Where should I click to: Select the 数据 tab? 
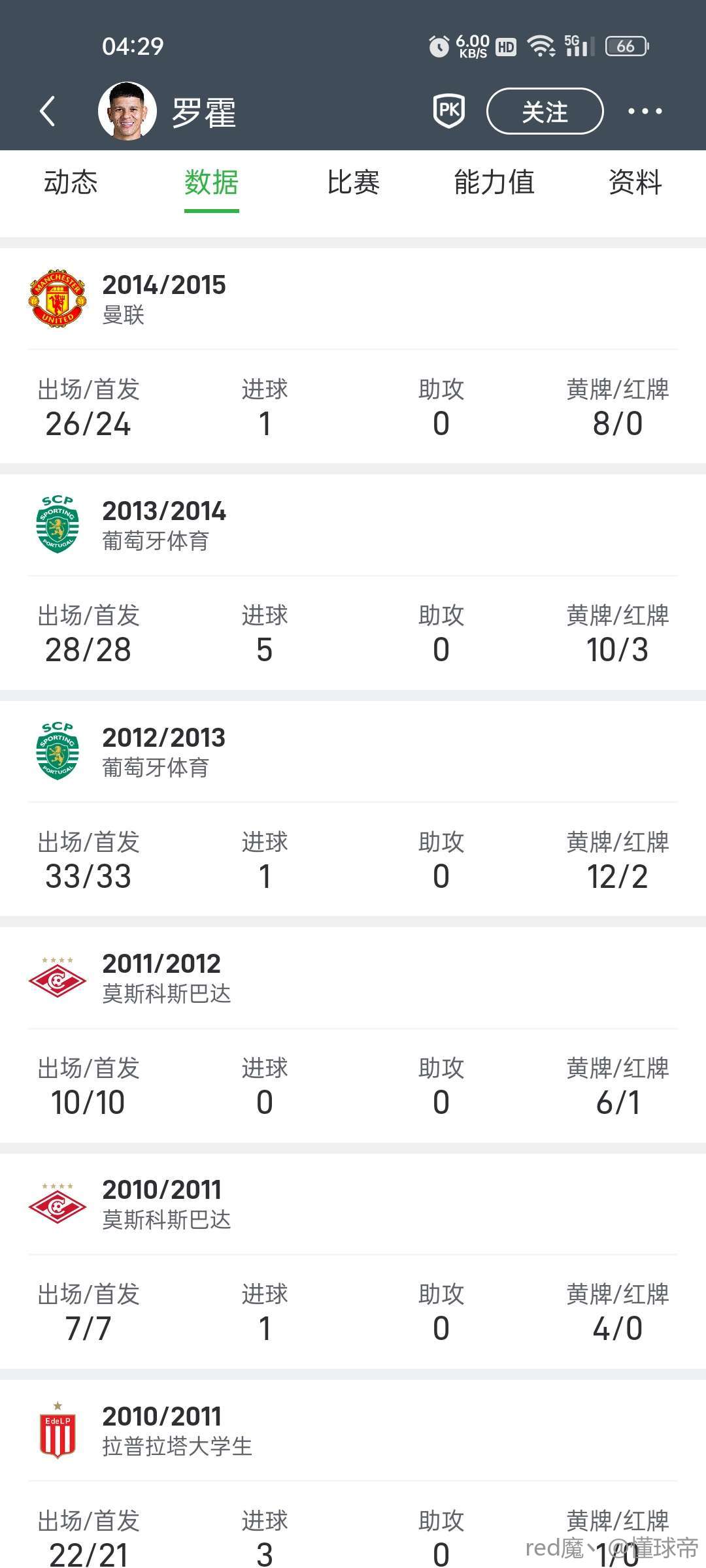coord(211,182)
